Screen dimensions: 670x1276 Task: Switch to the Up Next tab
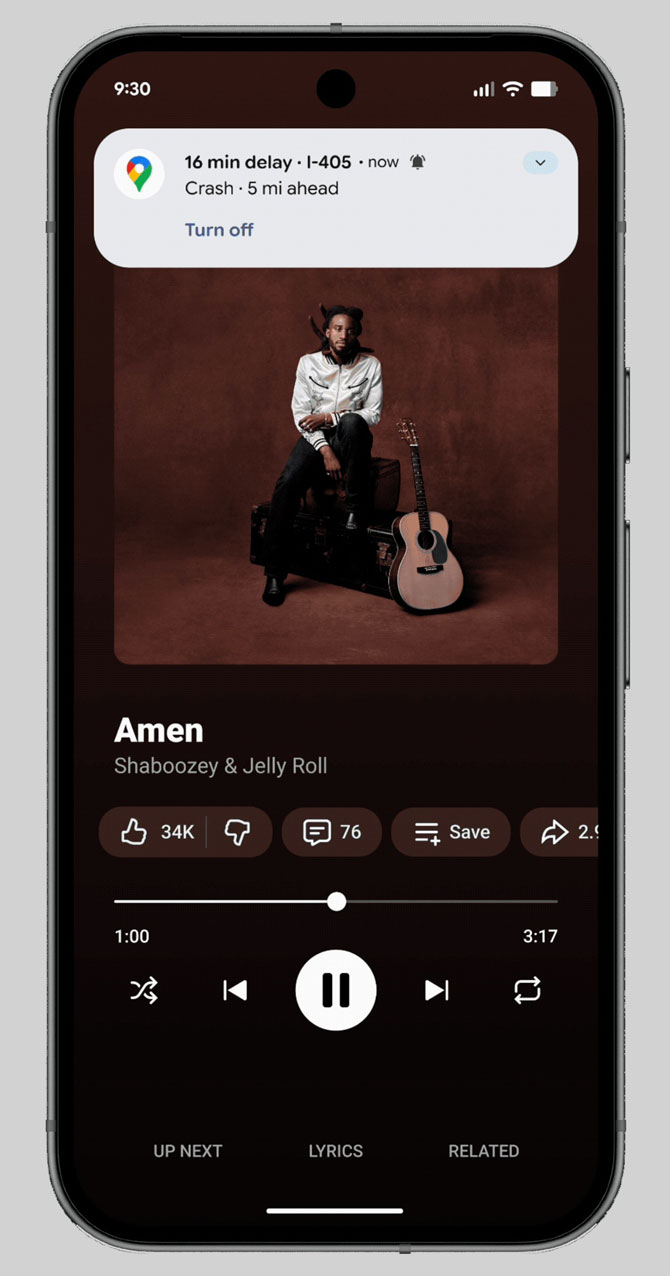tap(188, 1151)
